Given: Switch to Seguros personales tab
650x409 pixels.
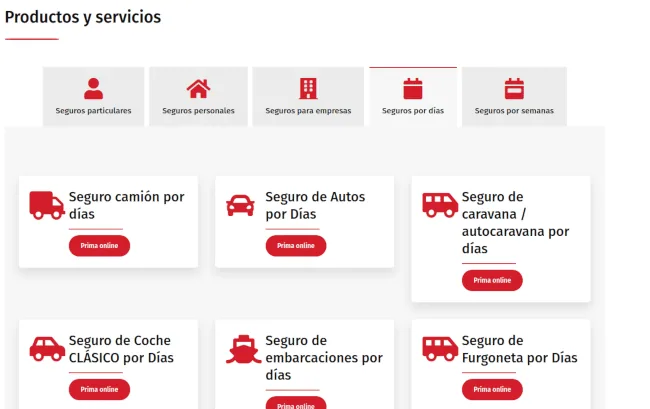Looking at the screenshot, I should 198,97.
